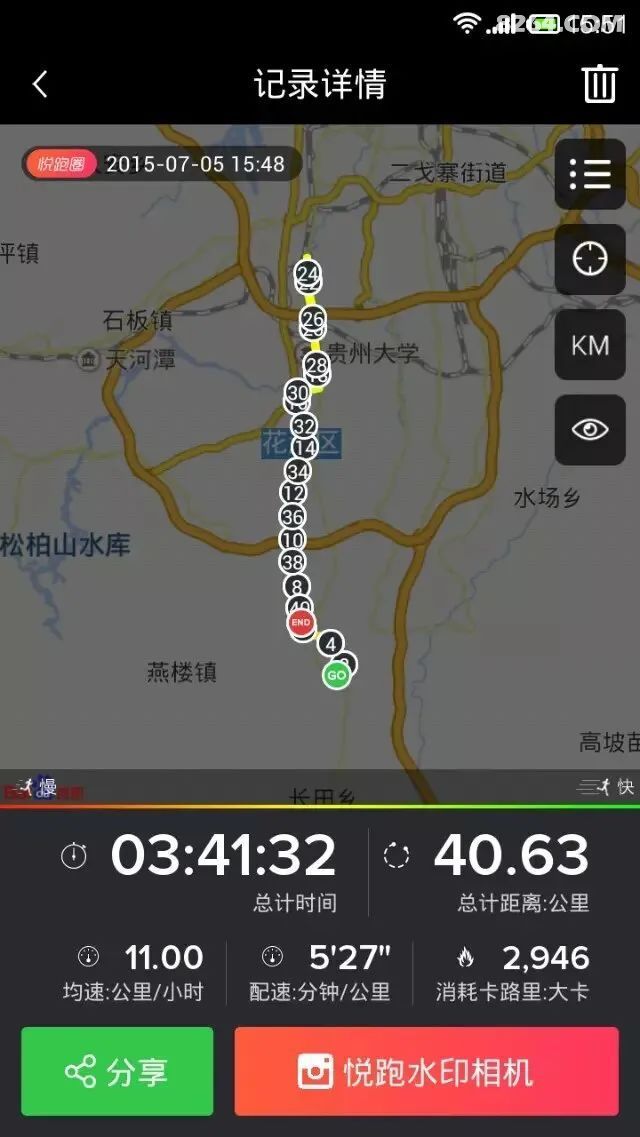Screen dimensions: 640x1137
Task: Recenter the map on the route
Action: coord(590,260)
